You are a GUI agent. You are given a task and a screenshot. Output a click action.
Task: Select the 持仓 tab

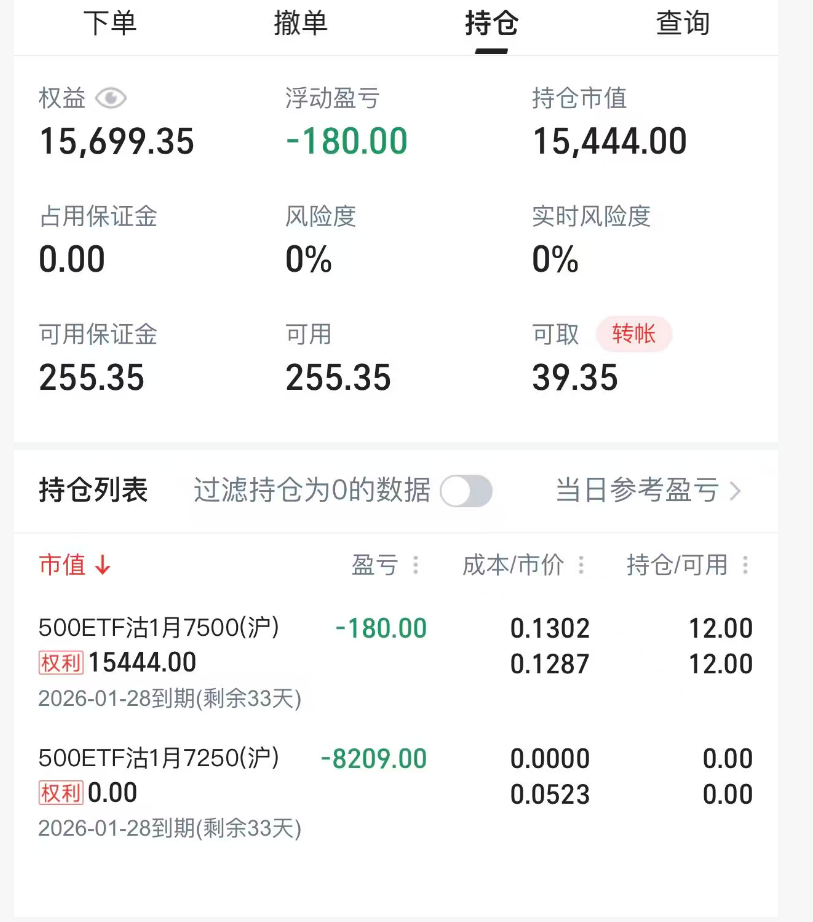[491, 23]
